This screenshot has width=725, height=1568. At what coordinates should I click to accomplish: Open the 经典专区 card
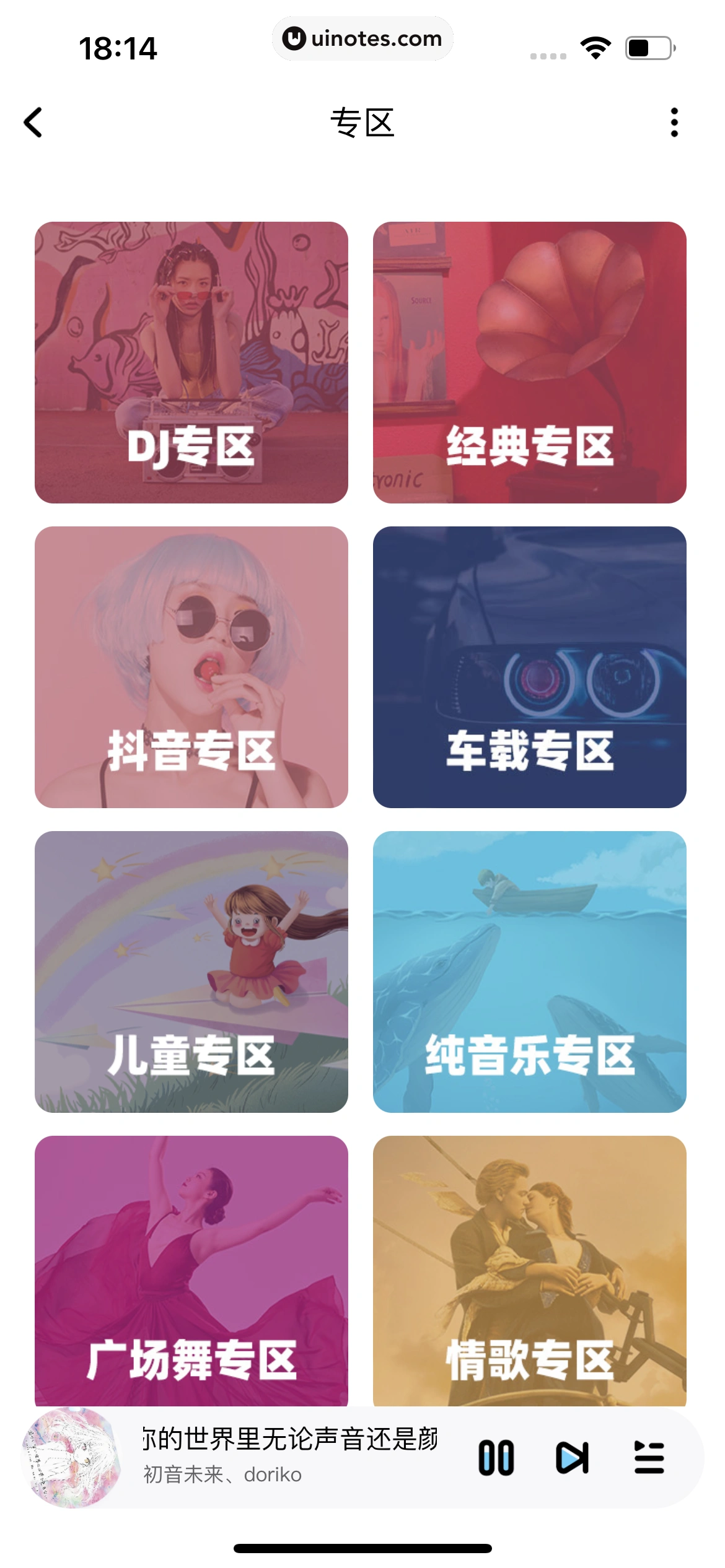coord(529,362)
